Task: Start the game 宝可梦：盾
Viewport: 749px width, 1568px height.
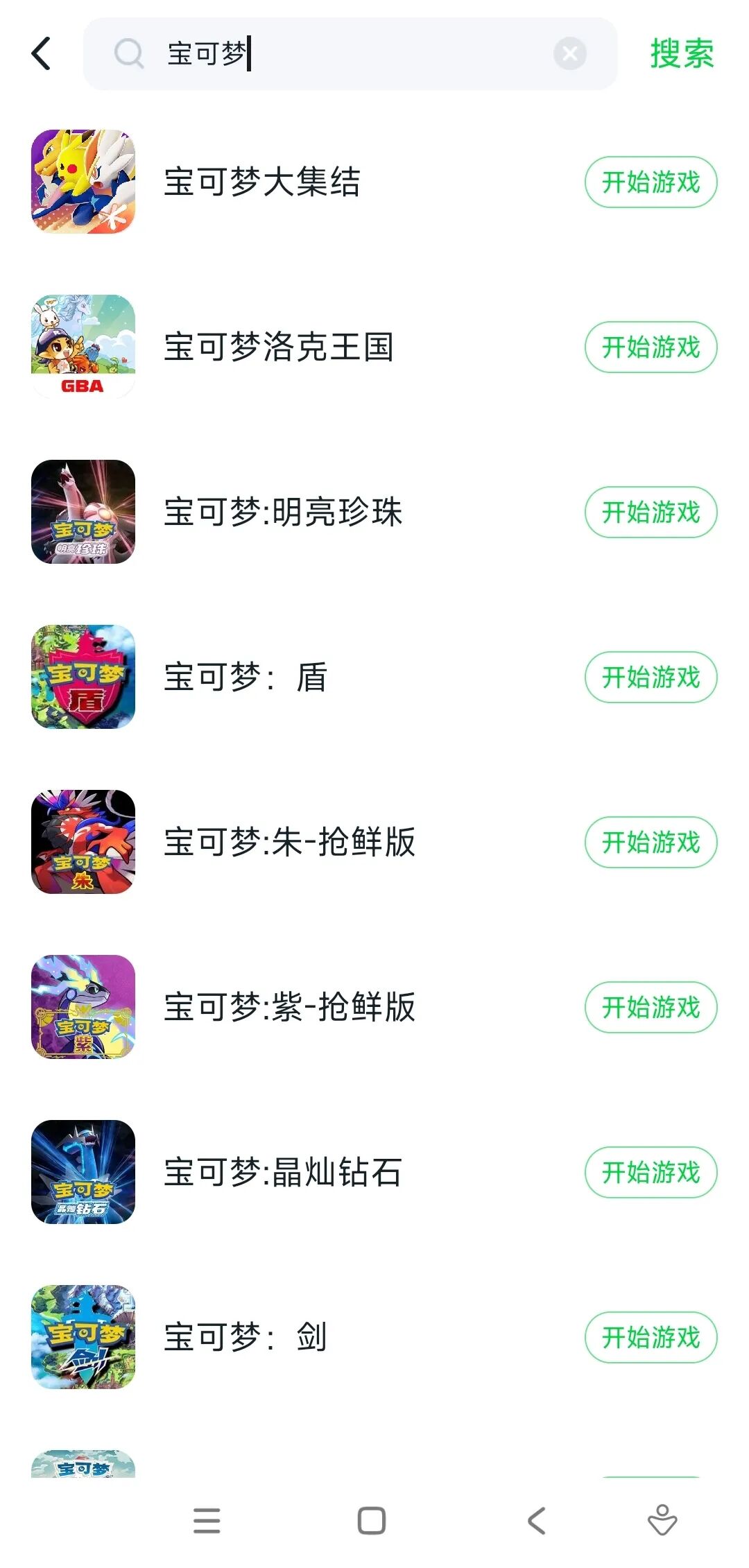Action: (x=651, y=678)
